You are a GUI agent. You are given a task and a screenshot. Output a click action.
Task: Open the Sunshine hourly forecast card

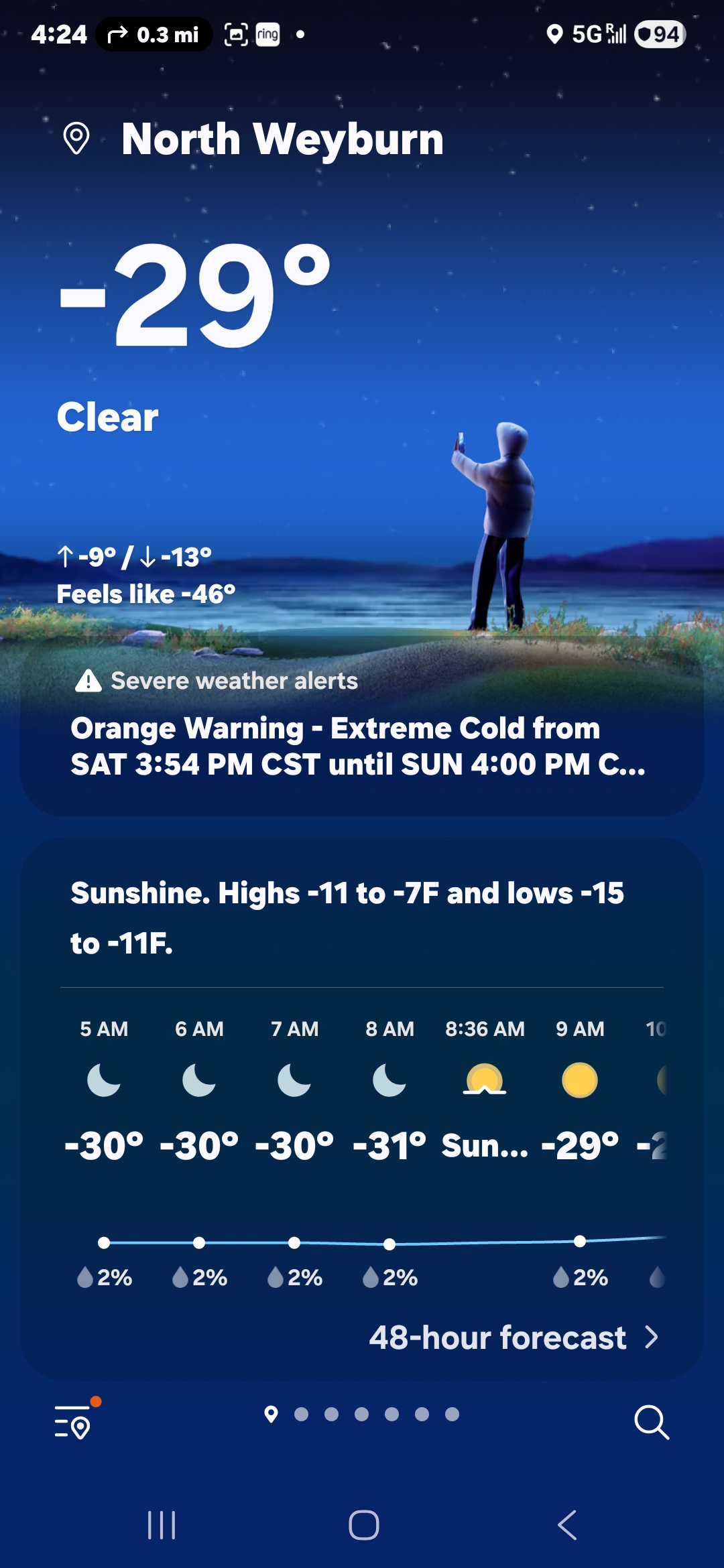(x=347, y=917)
